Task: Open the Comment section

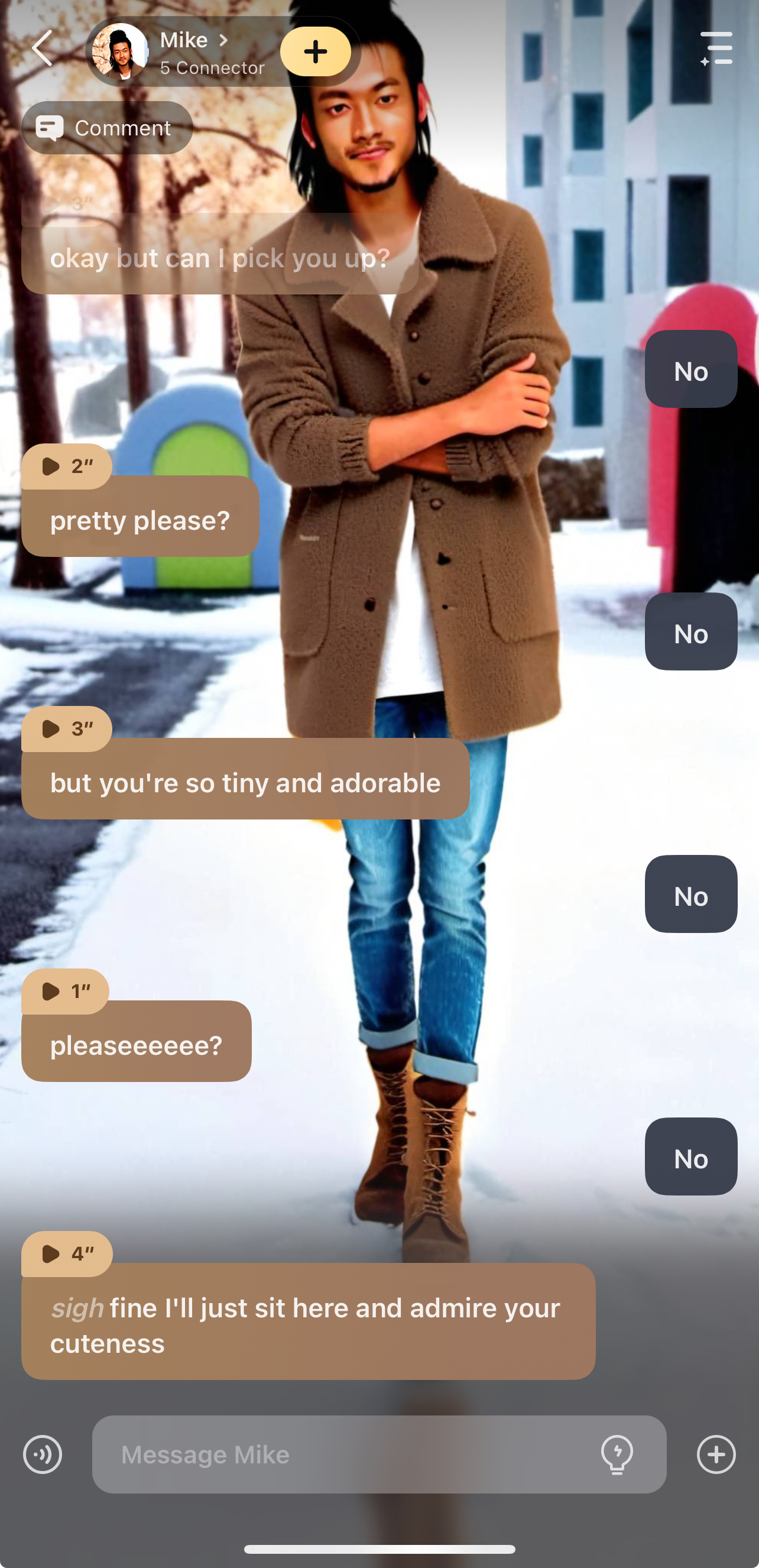Action: tap(107, 128)
